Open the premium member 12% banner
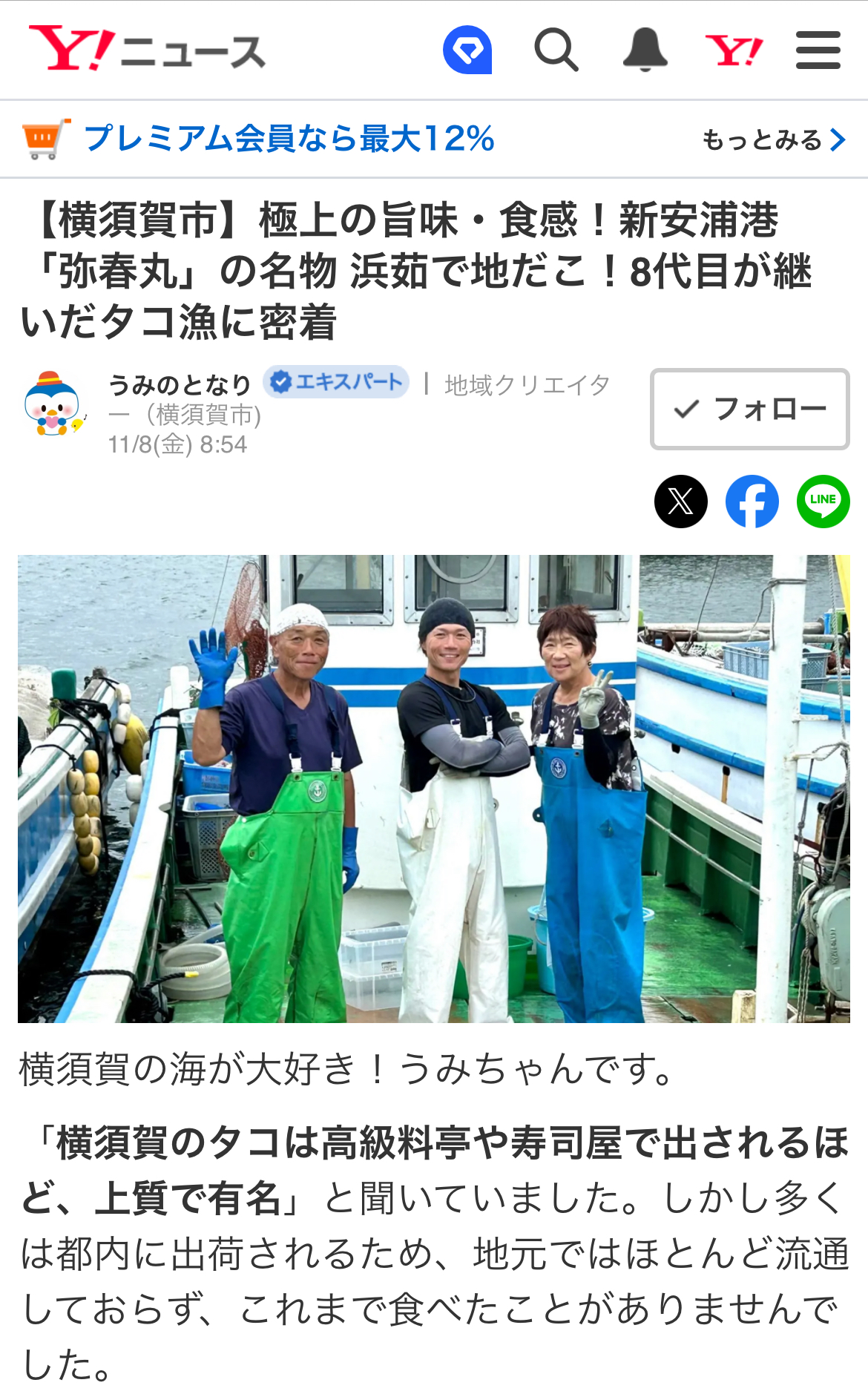Screen dimensions: 868x1394 (x=288, y=139)
